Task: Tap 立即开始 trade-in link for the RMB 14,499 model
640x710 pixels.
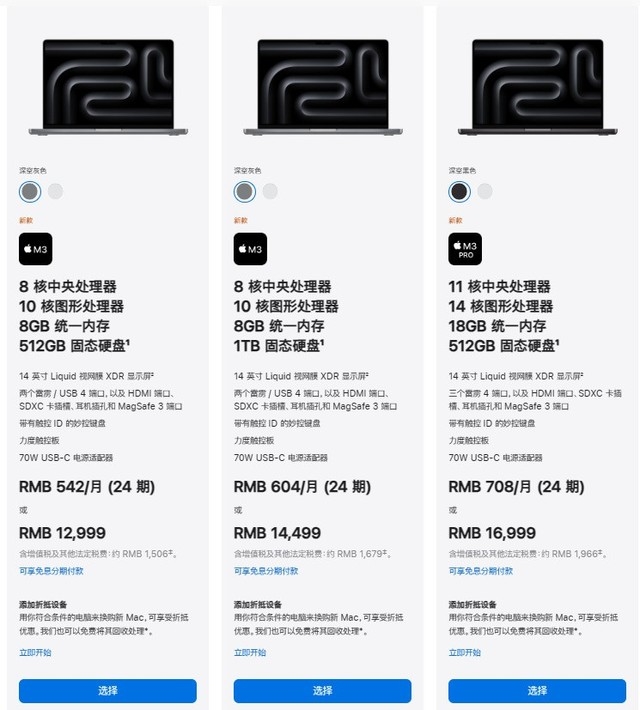Action: pyautogui.click(x=250, y=652)
